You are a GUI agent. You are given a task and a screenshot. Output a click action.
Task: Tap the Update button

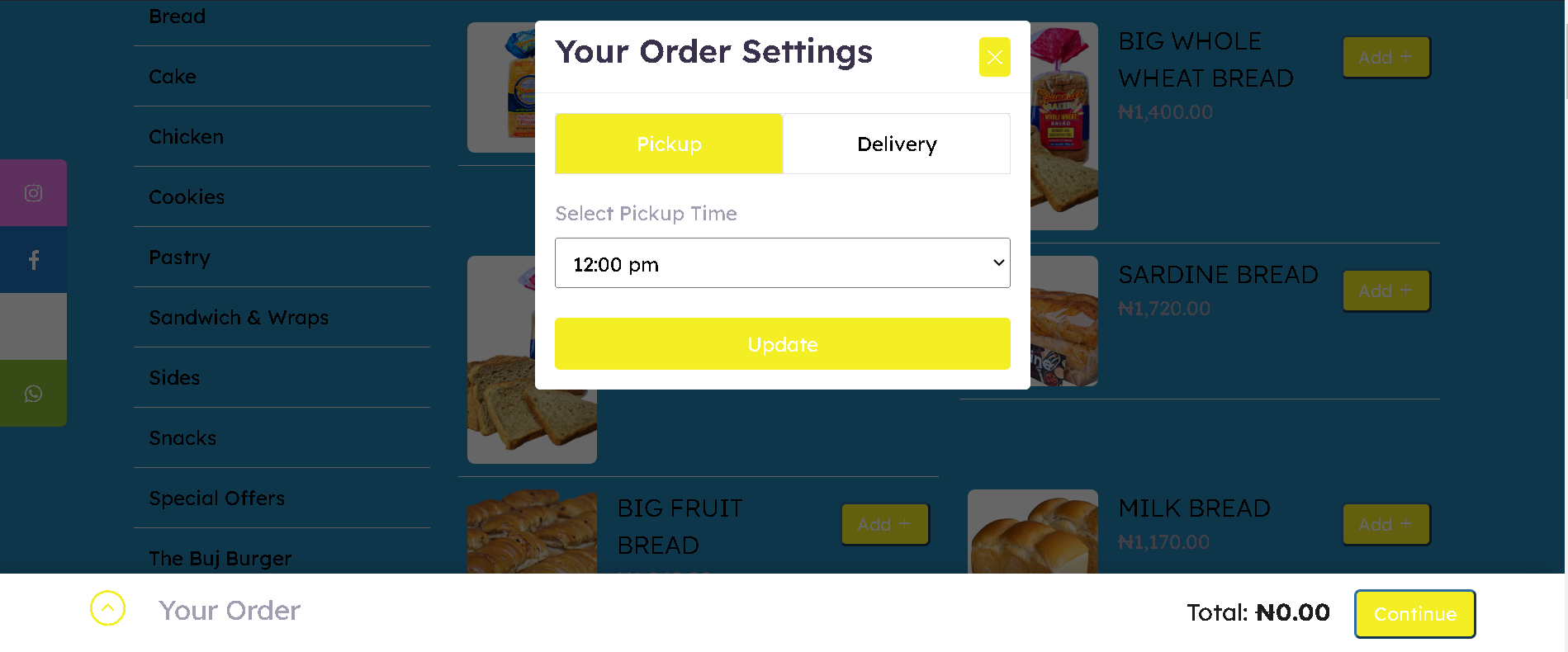pos(782,344)
